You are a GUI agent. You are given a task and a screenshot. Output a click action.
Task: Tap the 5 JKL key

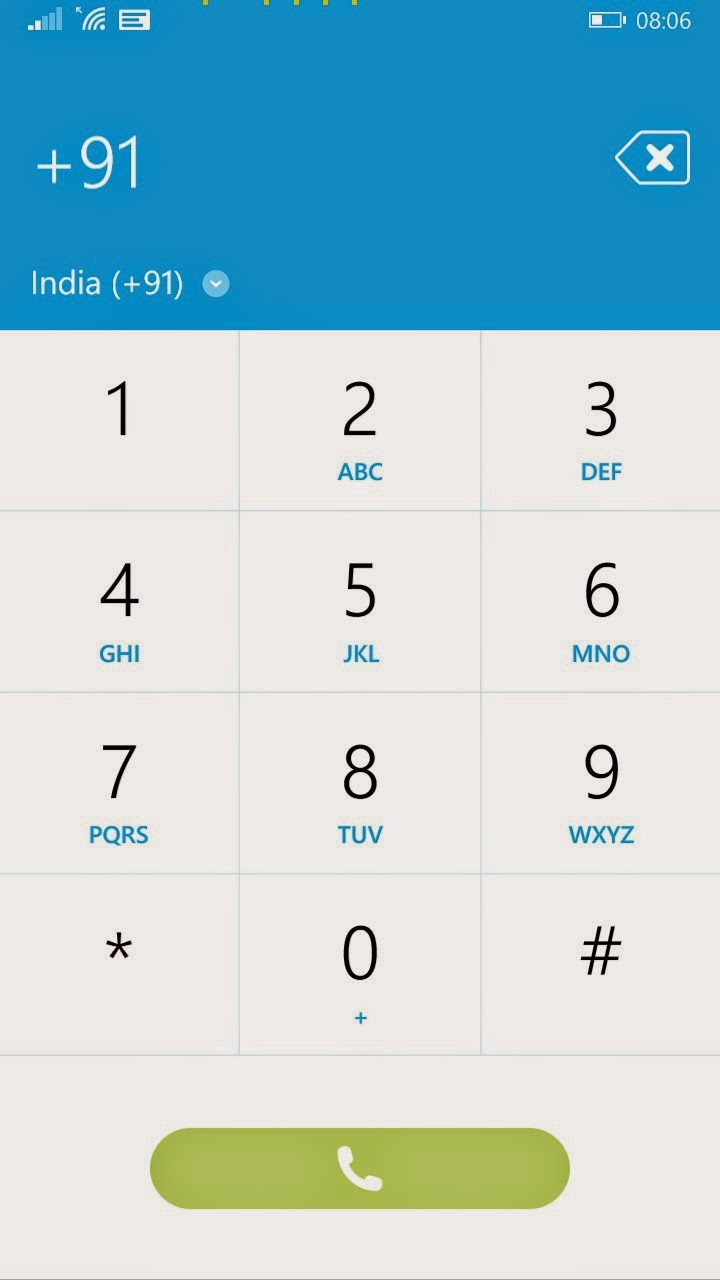[360, 602]
